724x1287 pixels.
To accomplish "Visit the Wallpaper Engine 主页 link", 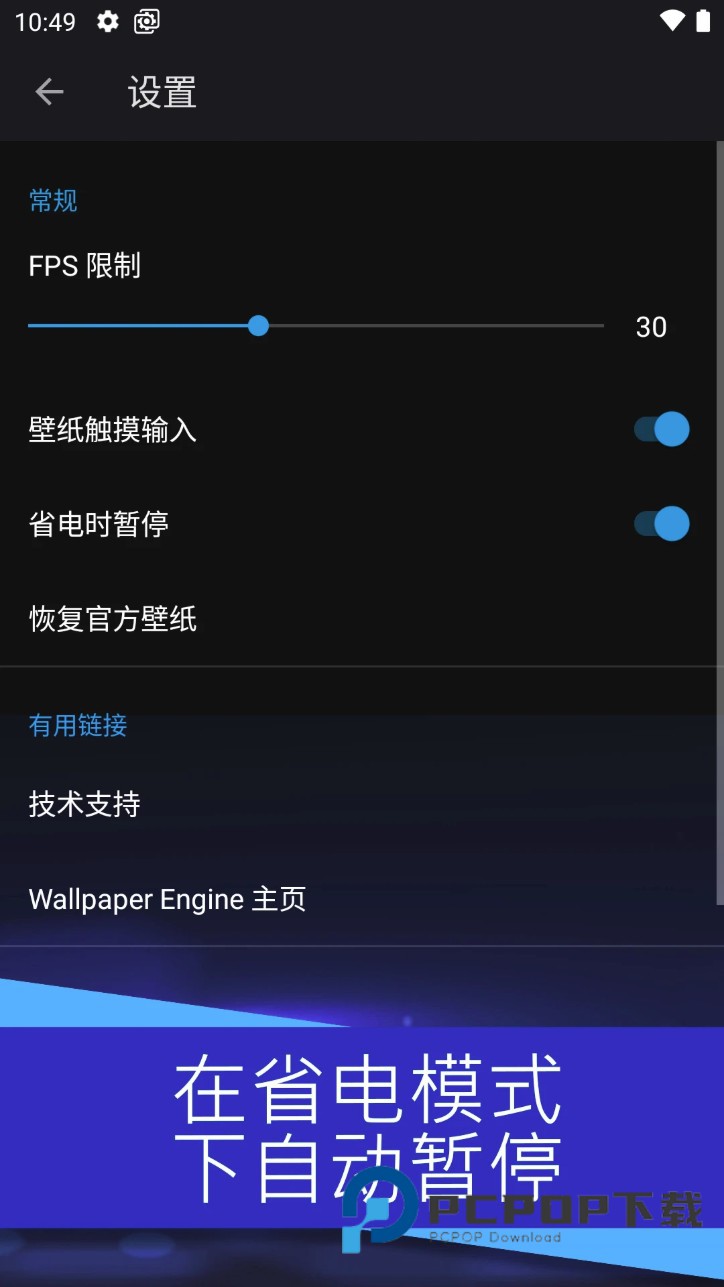I will point(167,898).
